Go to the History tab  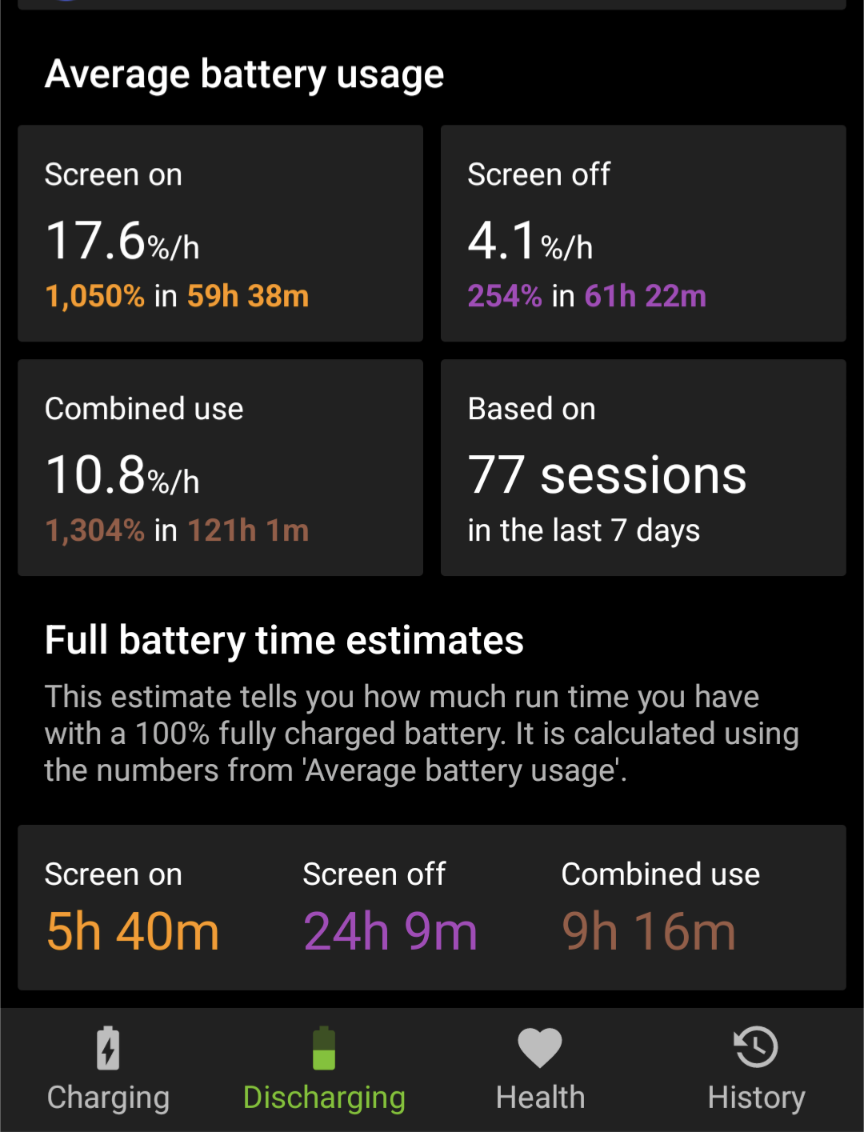[756, 1070]
